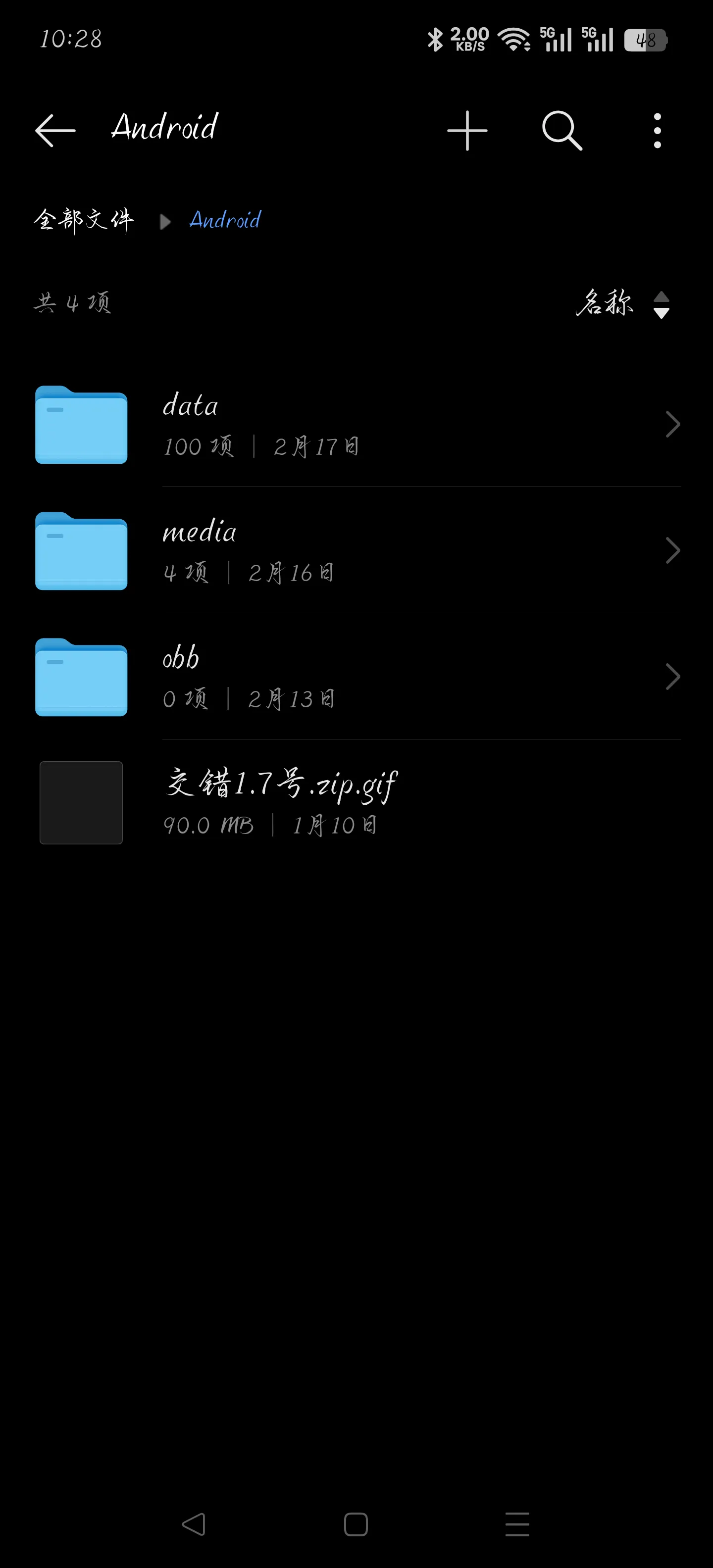Open the three-dot overflow menu
713x1568 pixels.
(657, 130)
